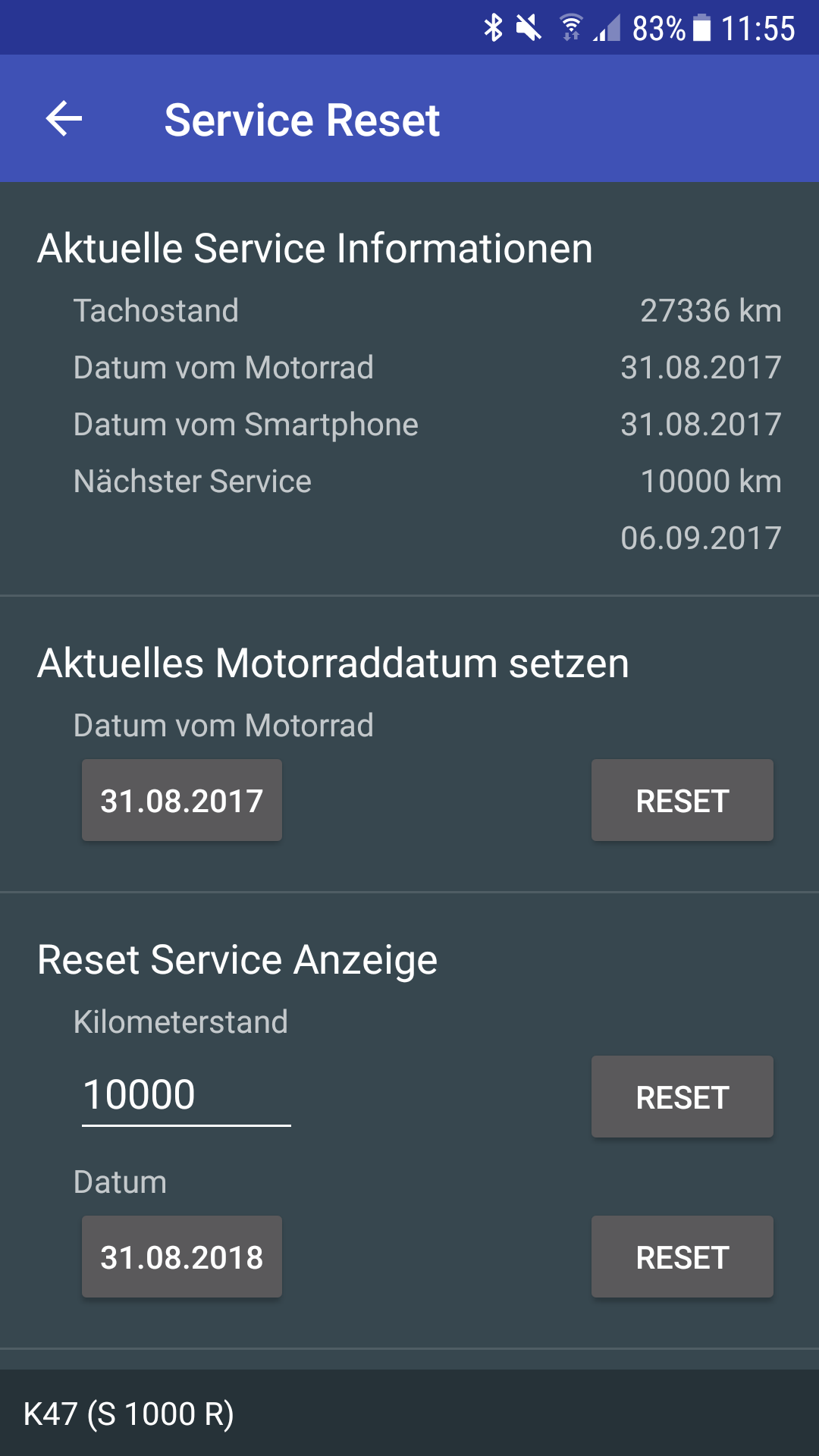
Task: Open the 31.08.2017 motorcycle date picker
Action: (x=182, y=801)
